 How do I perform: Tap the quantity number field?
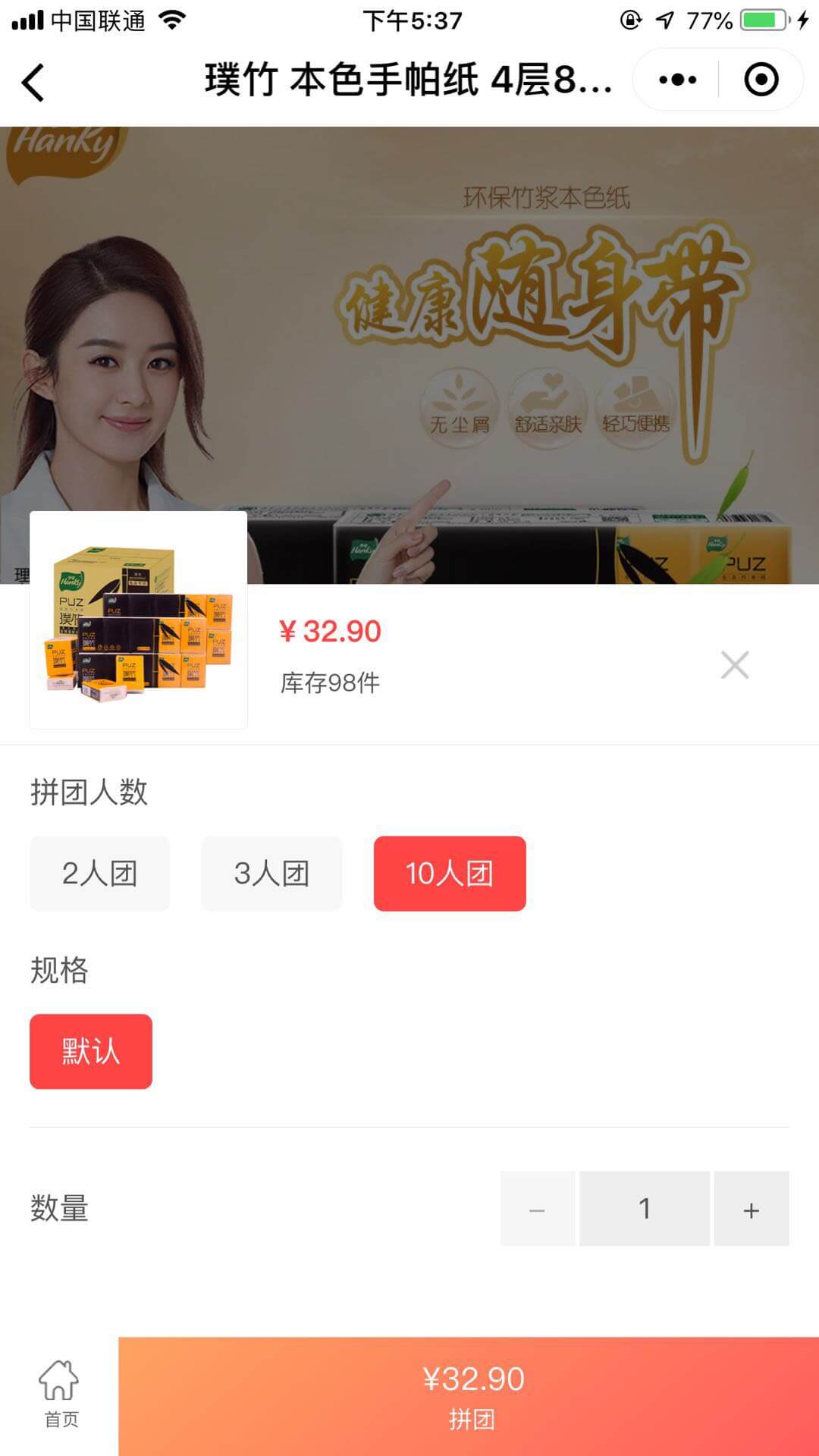(644, 1209)
